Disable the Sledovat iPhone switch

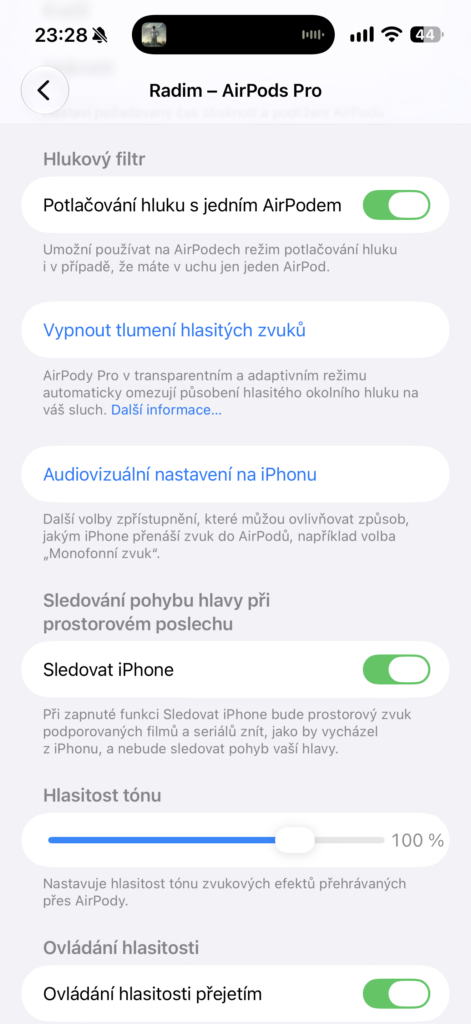click(397, 669)
